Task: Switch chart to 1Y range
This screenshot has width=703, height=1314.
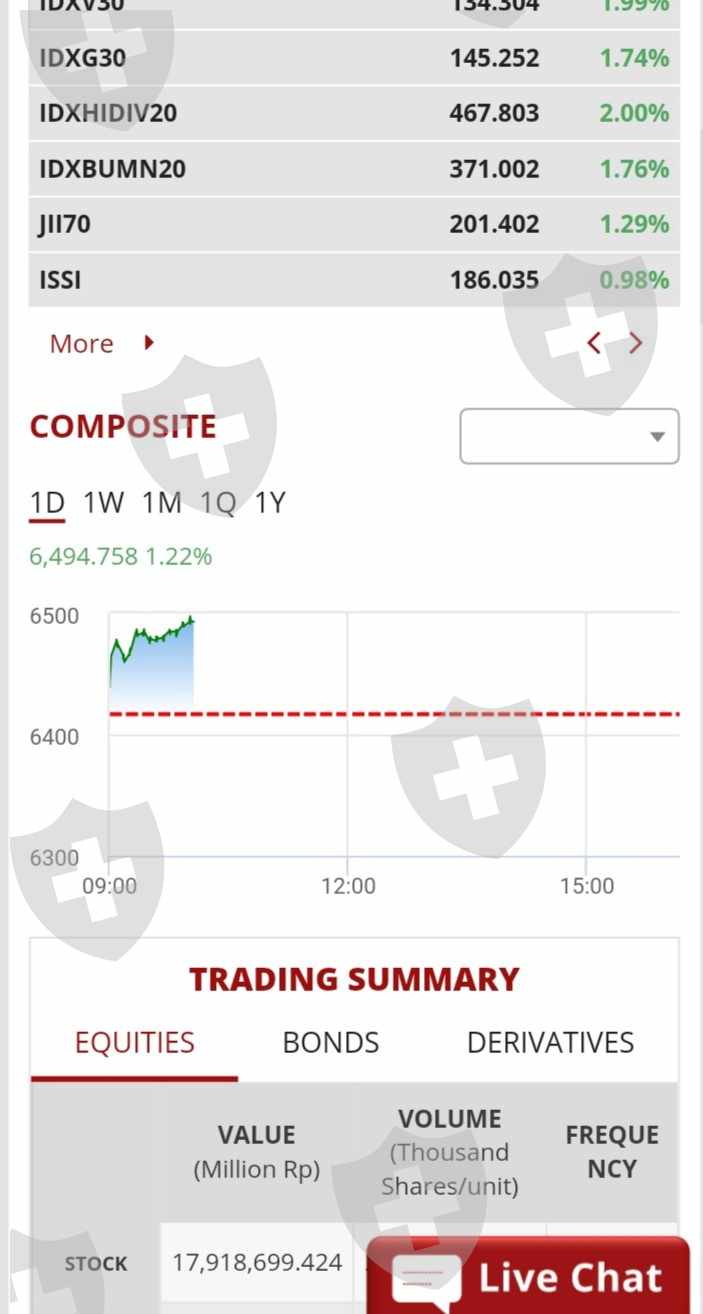Action: click(270, 502)
